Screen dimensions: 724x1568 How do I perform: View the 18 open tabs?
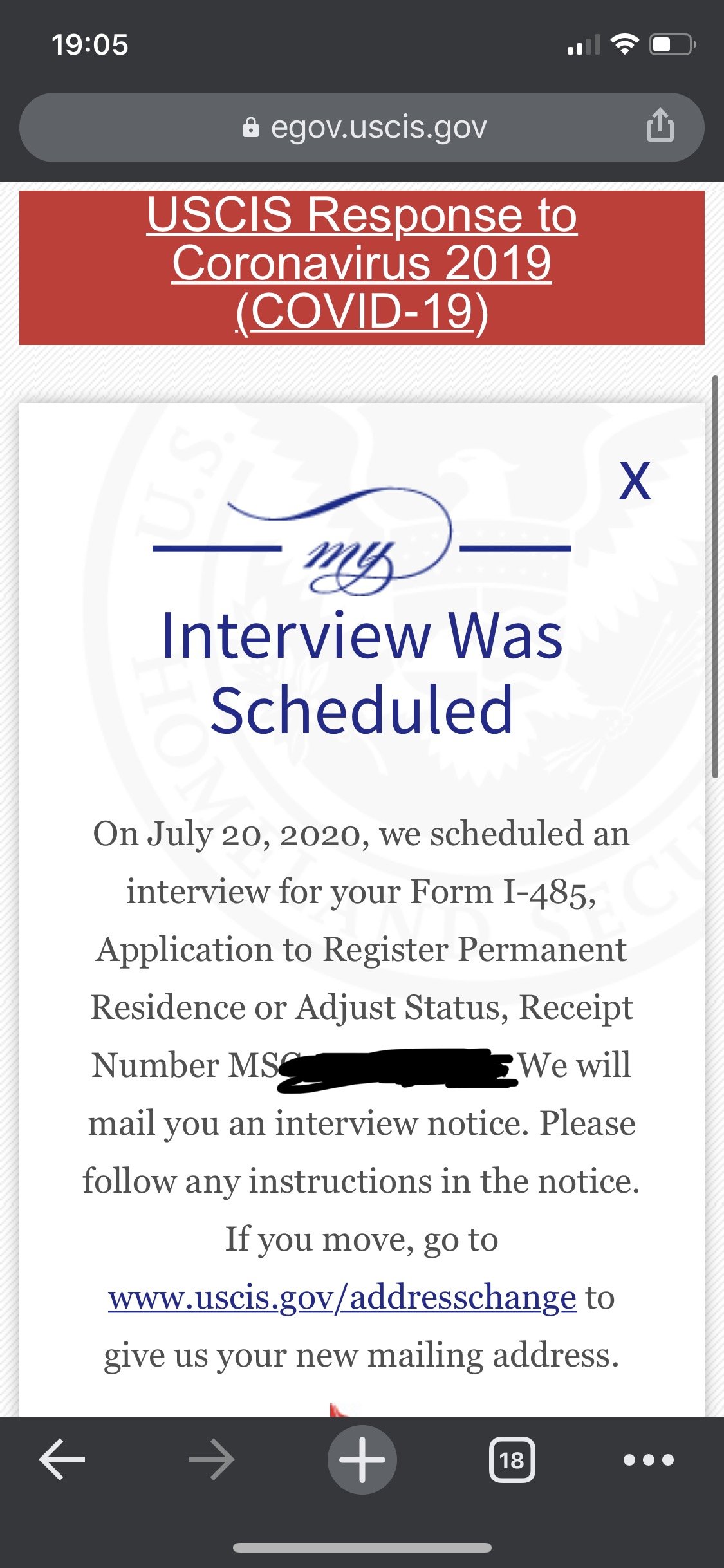coord(512,1459)
